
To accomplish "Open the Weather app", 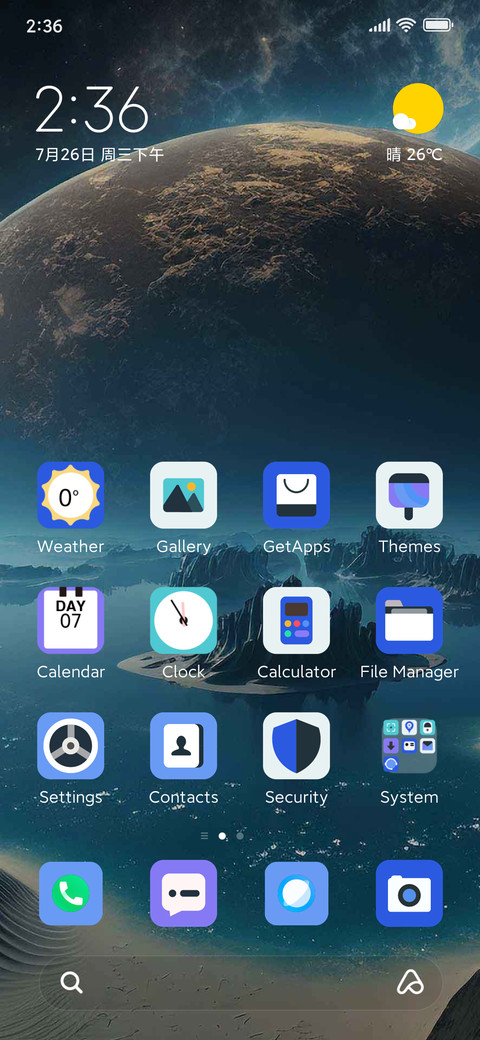I will coord(70,495).
